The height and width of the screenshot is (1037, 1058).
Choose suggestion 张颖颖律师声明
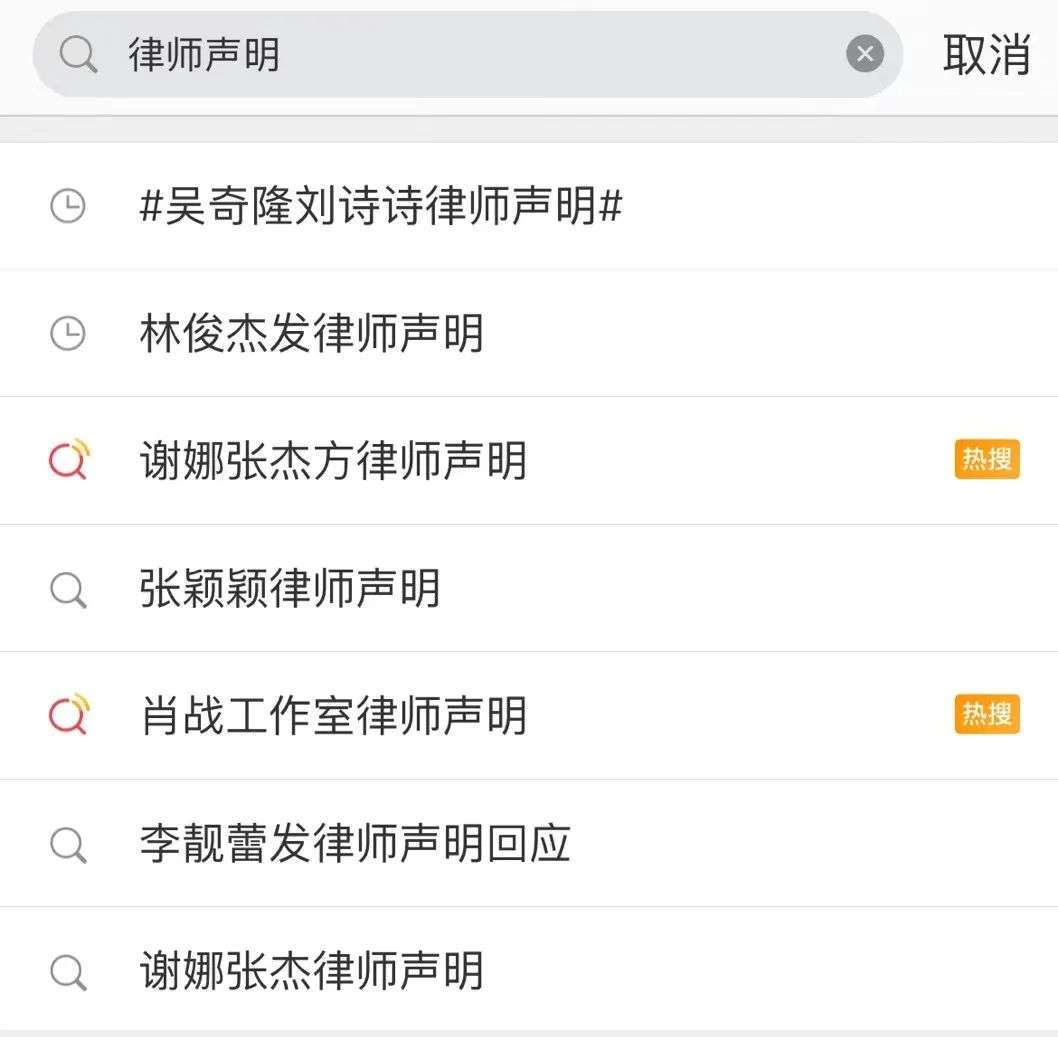pyautogui.click(x=529, y=588)
